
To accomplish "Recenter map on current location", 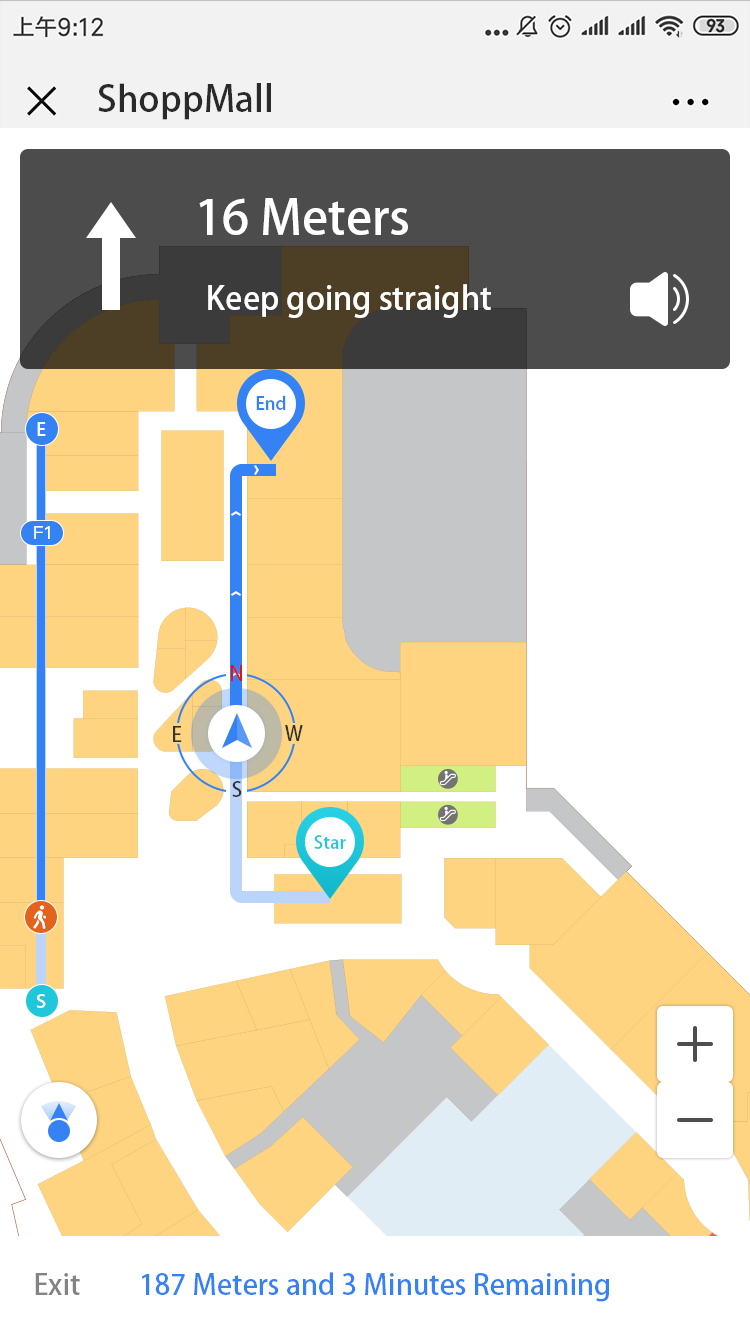I will [x=59, y=1121].
